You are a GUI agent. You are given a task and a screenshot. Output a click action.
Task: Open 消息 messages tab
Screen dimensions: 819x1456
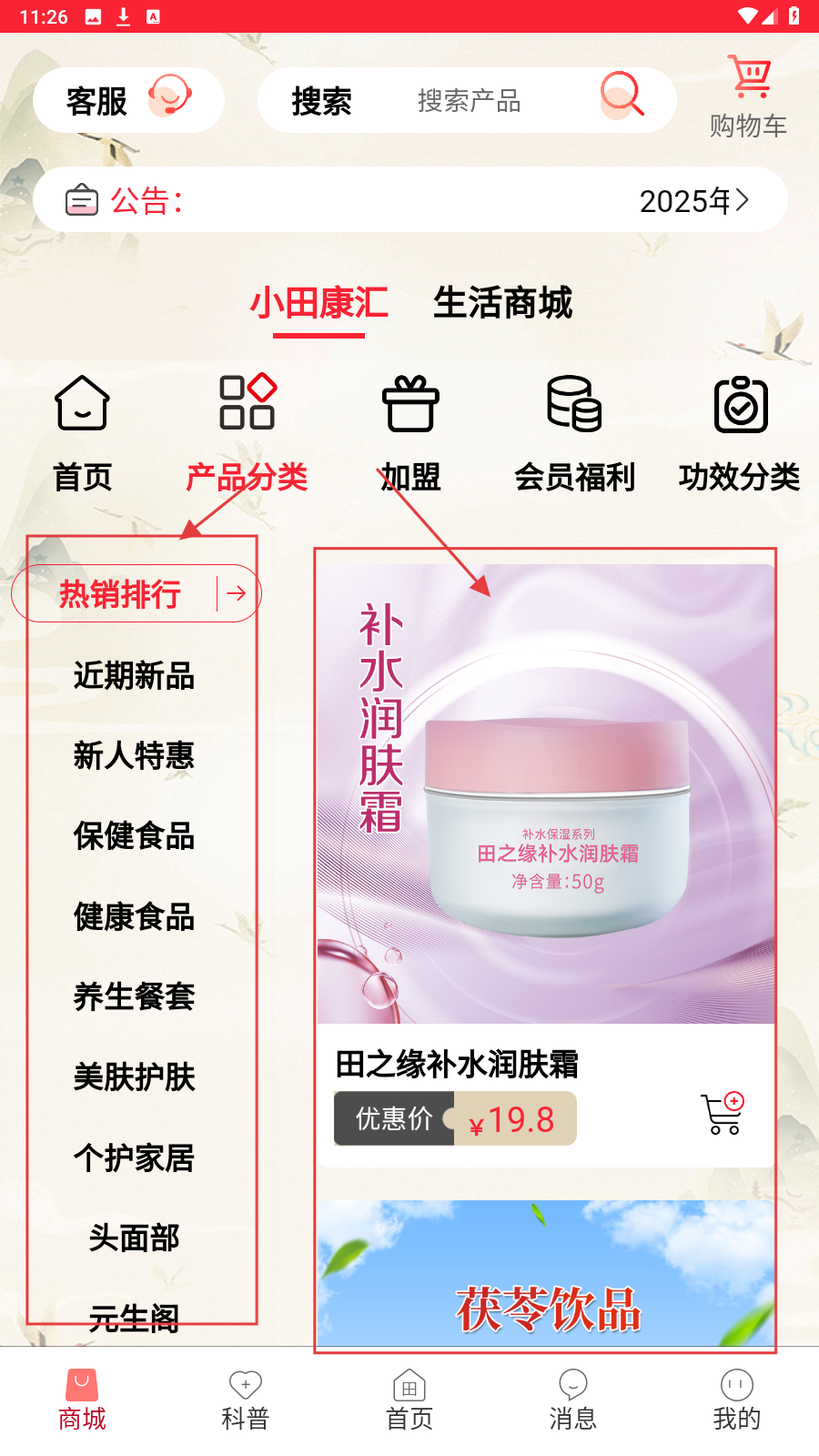click(x=573, y=1400)
